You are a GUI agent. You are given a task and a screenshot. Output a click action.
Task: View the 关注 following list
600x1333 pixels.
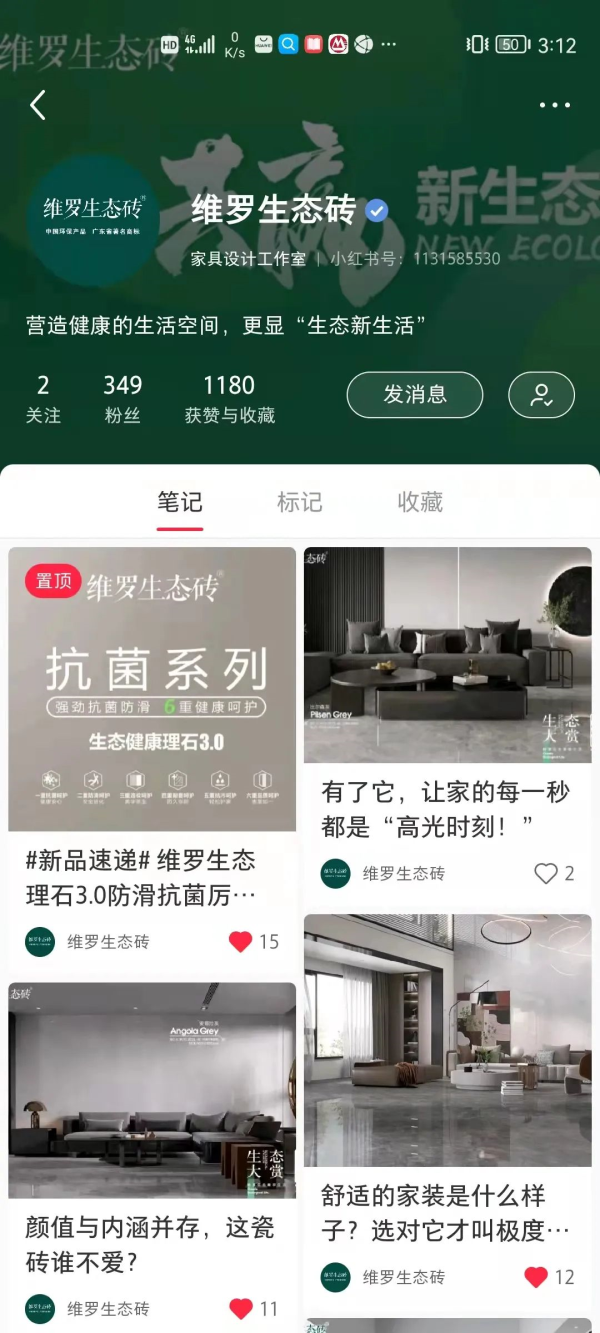point(43,399)
